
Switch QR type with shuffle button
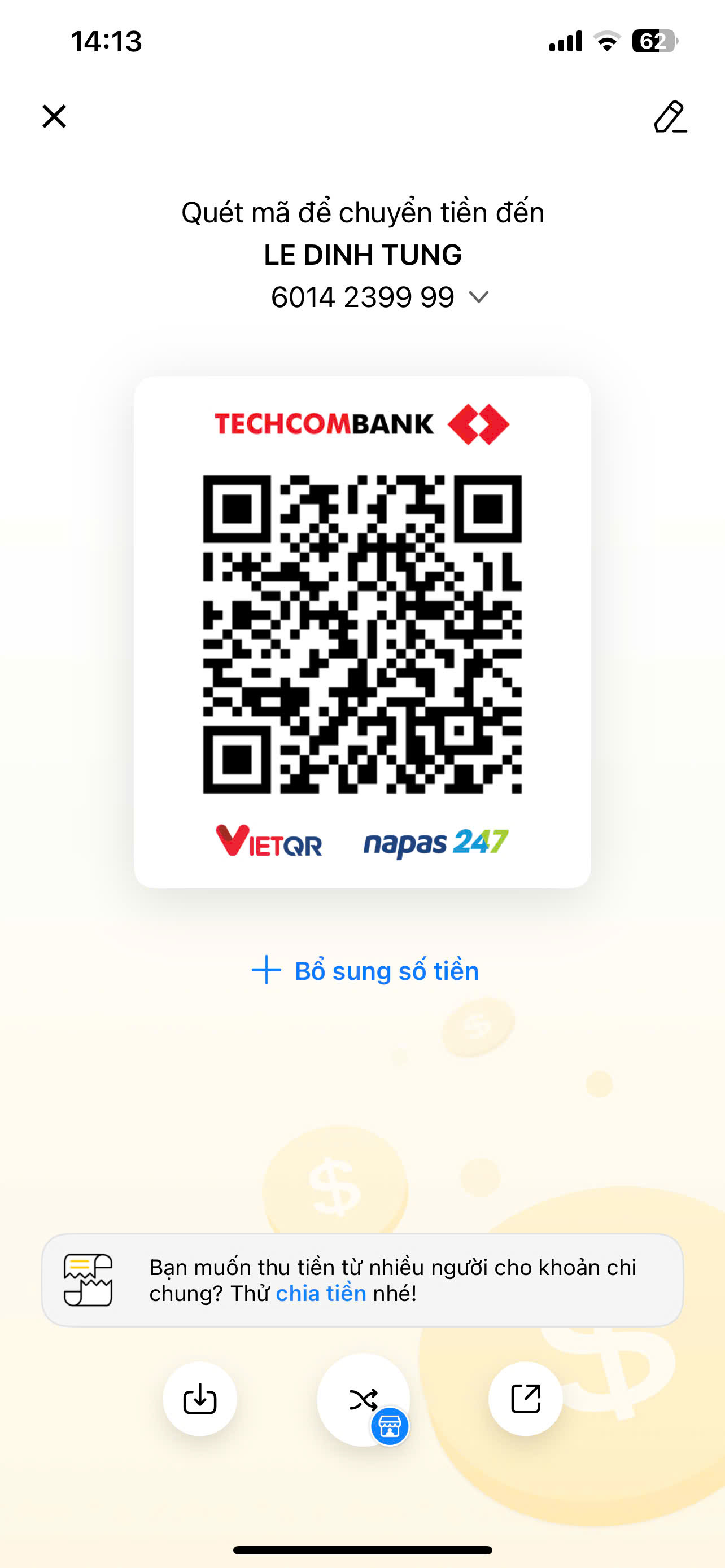point(364,1400)
